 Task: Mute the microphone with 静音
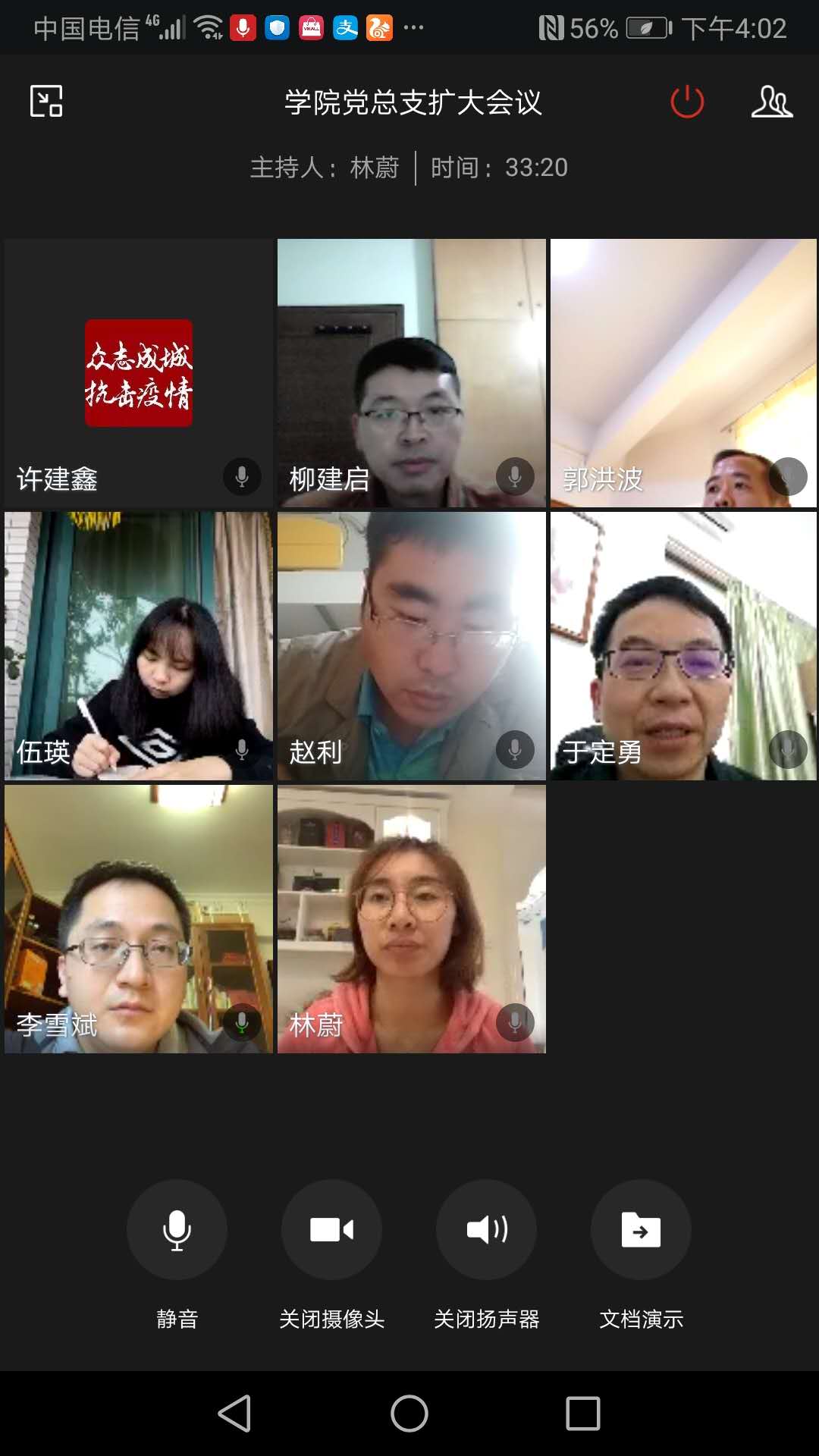(177, 1229)
